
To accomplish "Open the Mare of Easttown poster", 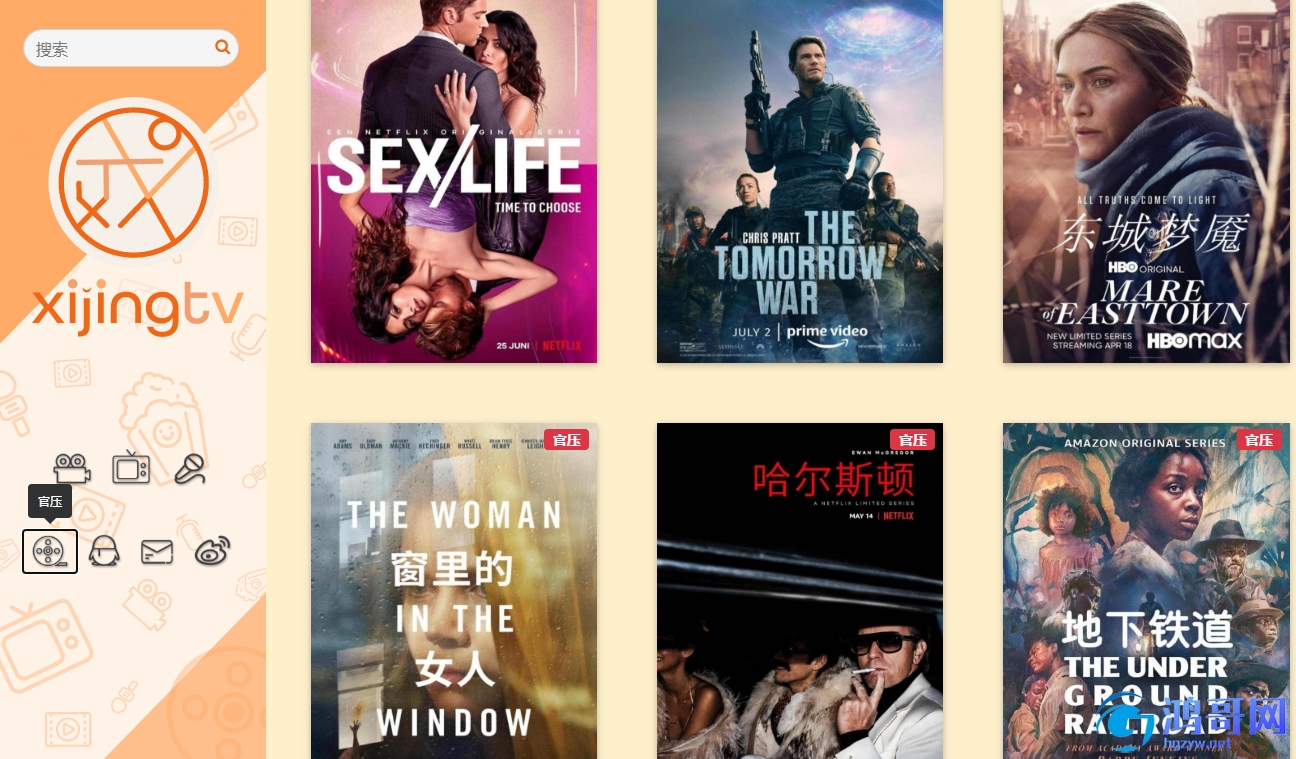I will [x=1146, y=180].
